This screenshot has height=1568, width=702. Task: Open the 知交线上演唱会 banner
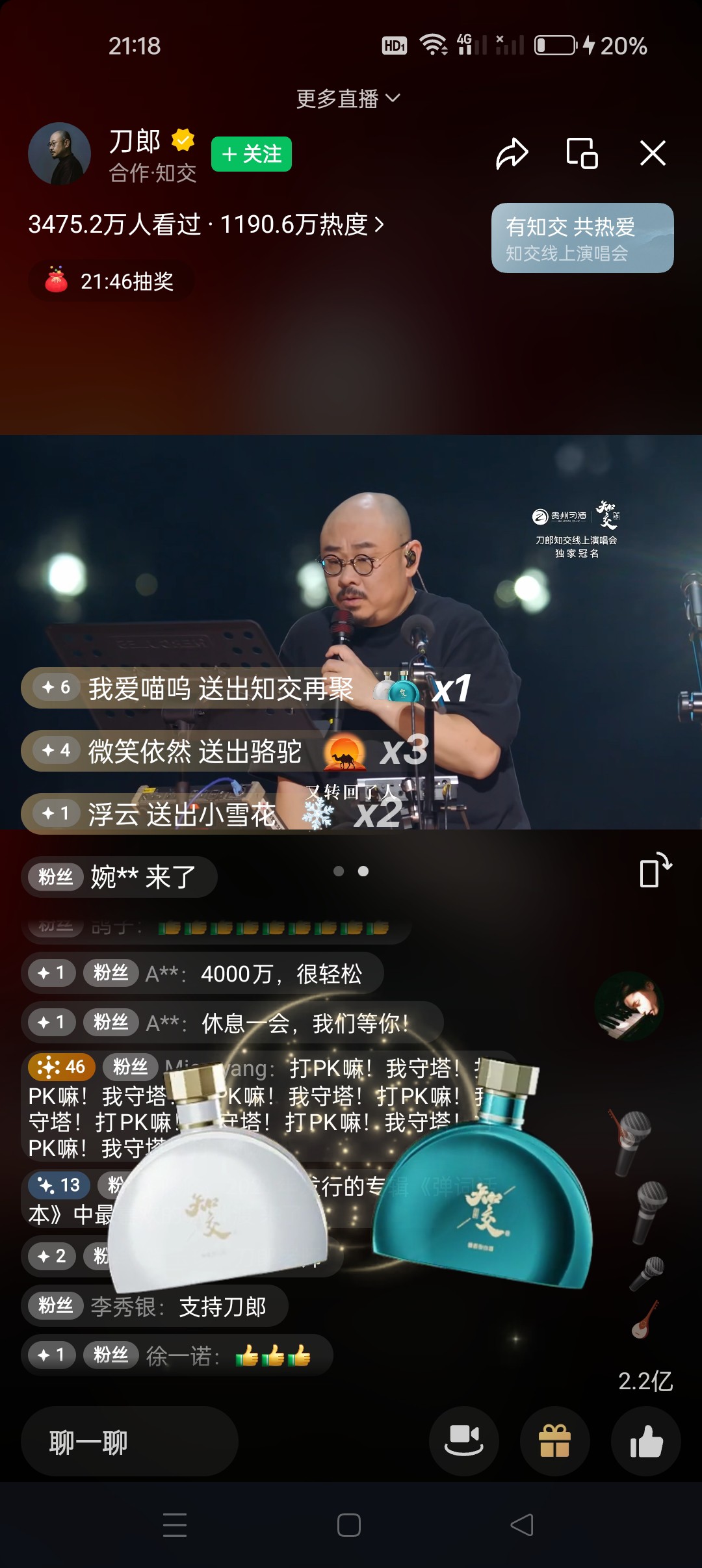582,238
